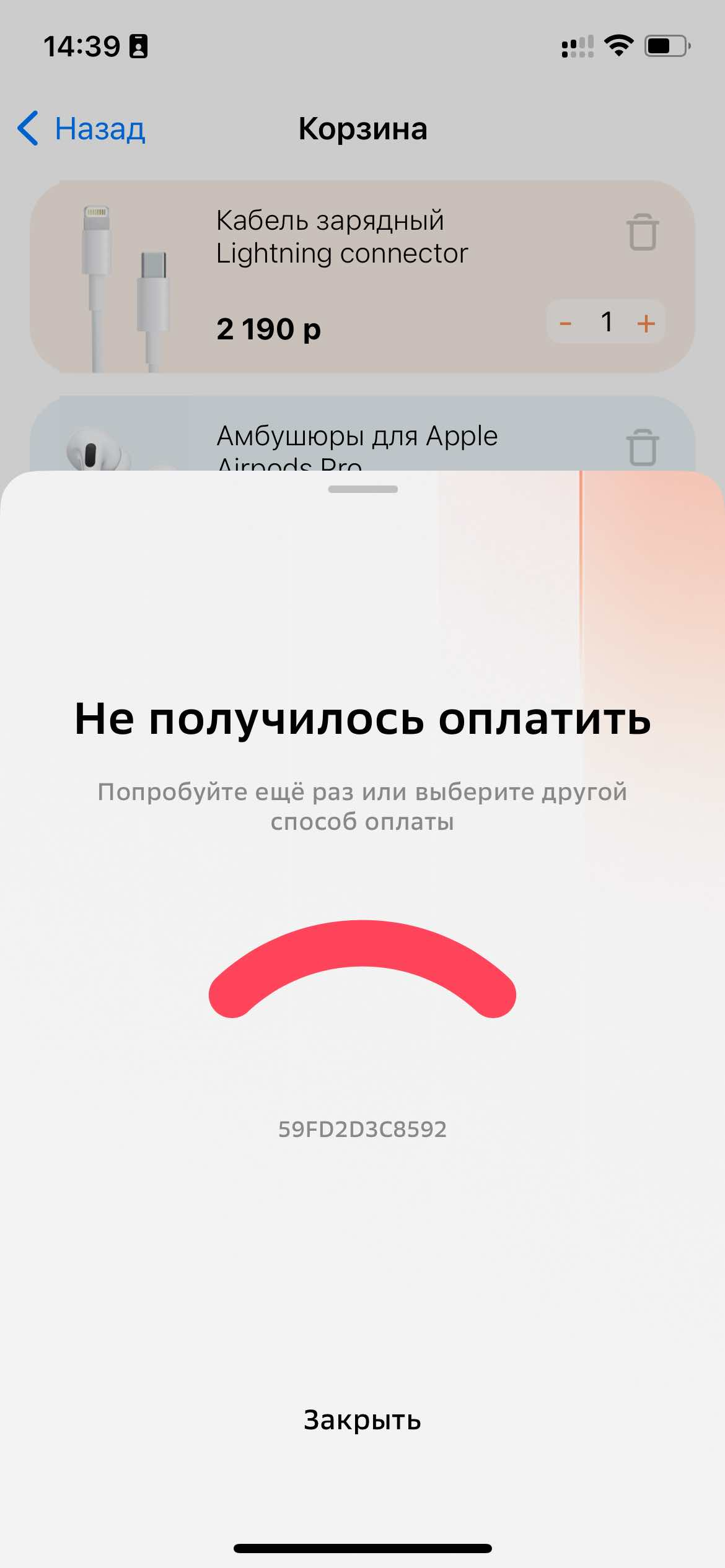Delete the Lightning cable from the cart
Image resolution: width=725 pixels, height=1568 pixels.
pos(643,232)
